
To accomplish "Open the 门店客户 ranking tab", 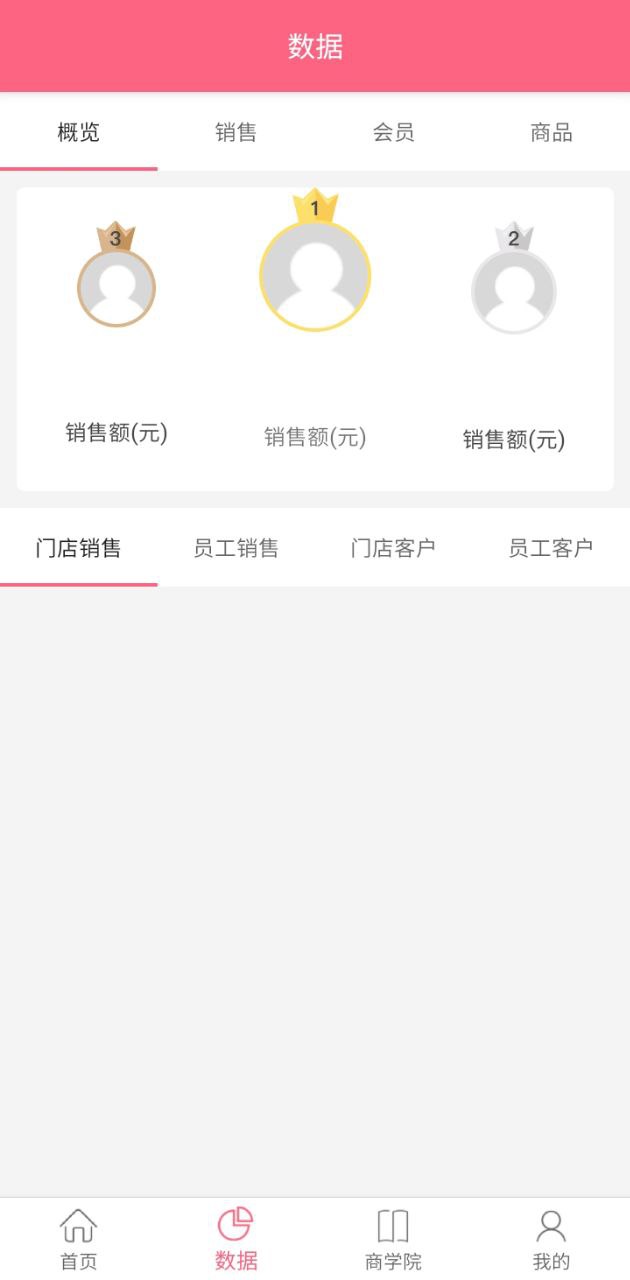I will click(393, 548).
